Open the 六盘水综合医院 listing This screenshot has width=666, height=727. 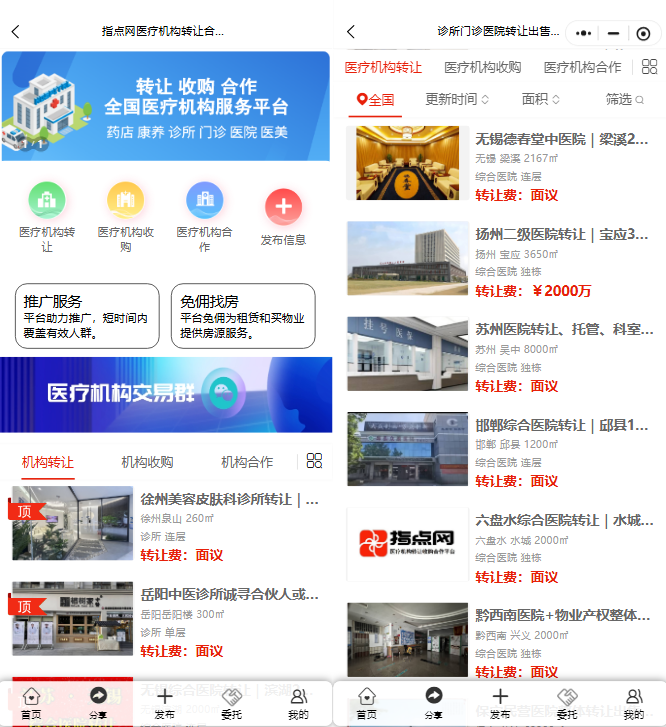pos(563,520)
